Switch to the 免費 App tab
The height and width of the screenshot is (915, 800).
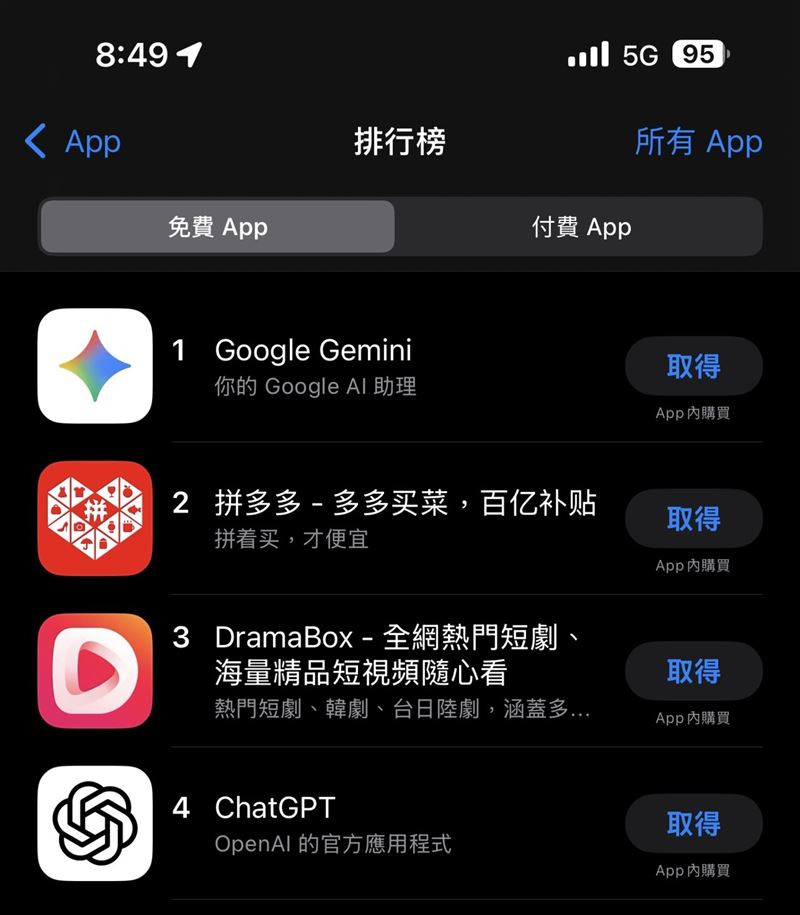tap(217, 227)
